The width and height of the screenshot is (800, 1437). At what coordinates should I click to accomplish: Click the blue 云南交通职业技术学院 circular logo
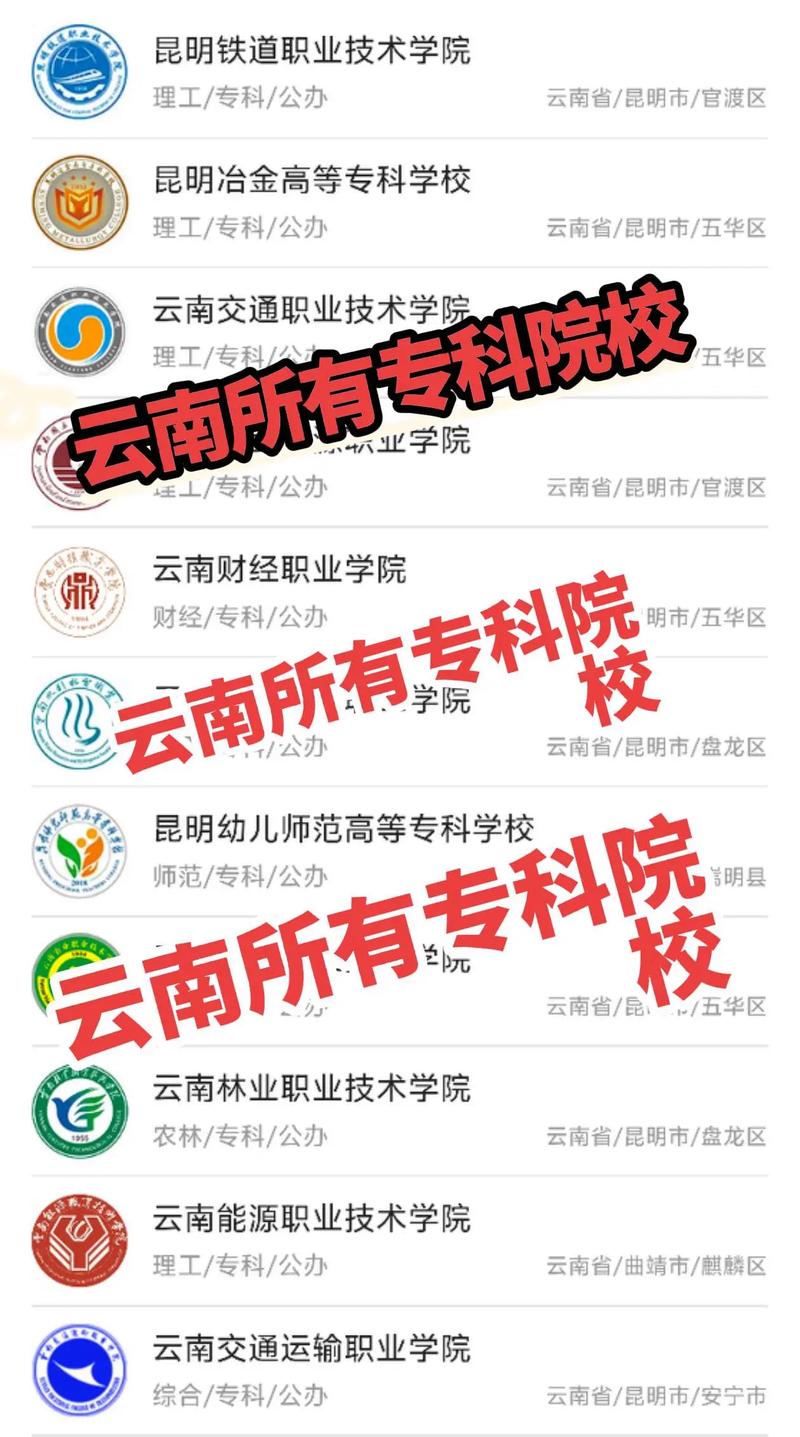pos(78,331)
